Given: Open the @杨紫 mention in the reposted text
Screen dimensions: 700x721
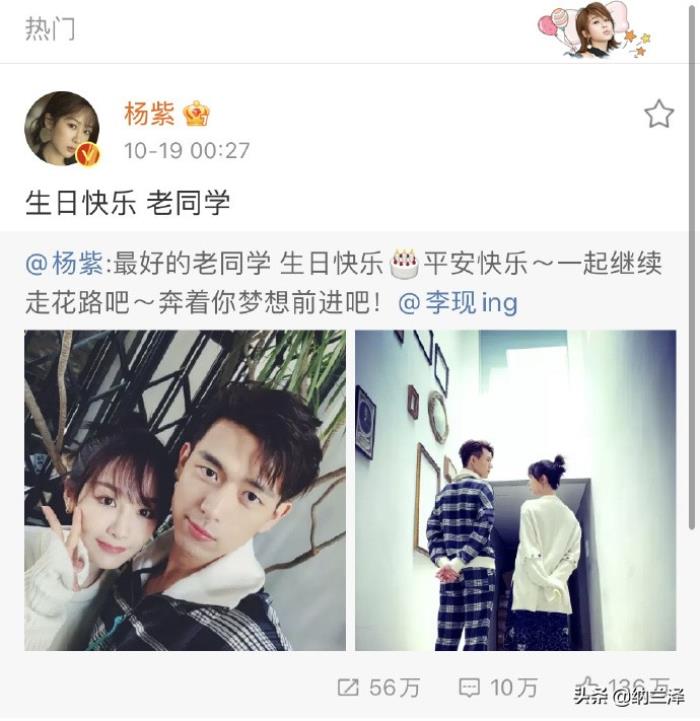Looking at the screenshot, I should [x=64, y=264].
